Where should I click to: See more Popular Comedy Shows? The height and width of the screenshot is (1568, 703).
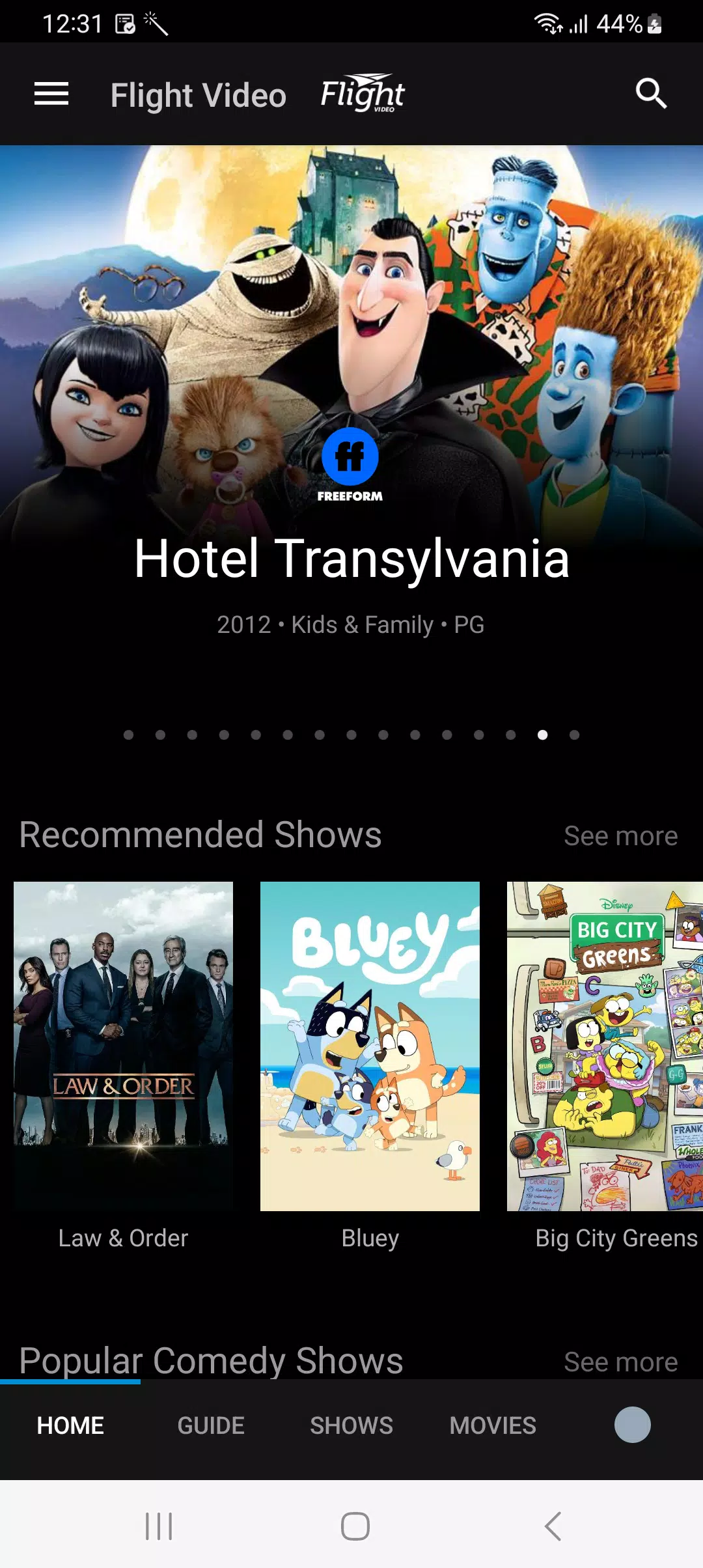pyautogui.click(x=620, y=1362)
